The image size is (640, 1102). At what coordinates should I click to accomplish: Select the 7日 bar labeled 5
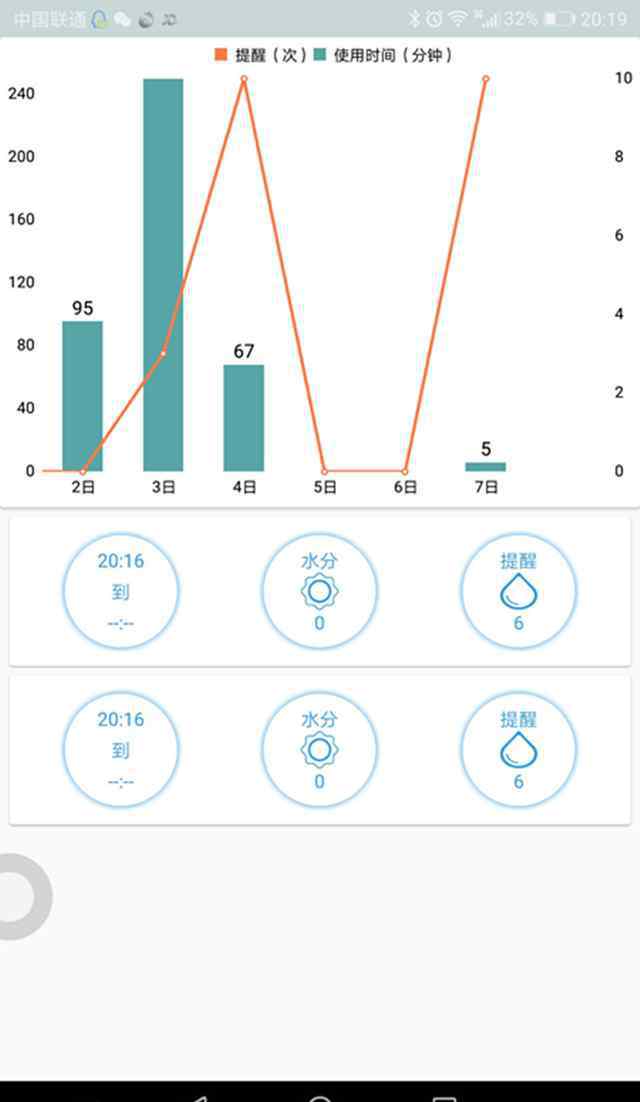click(485, 467)
